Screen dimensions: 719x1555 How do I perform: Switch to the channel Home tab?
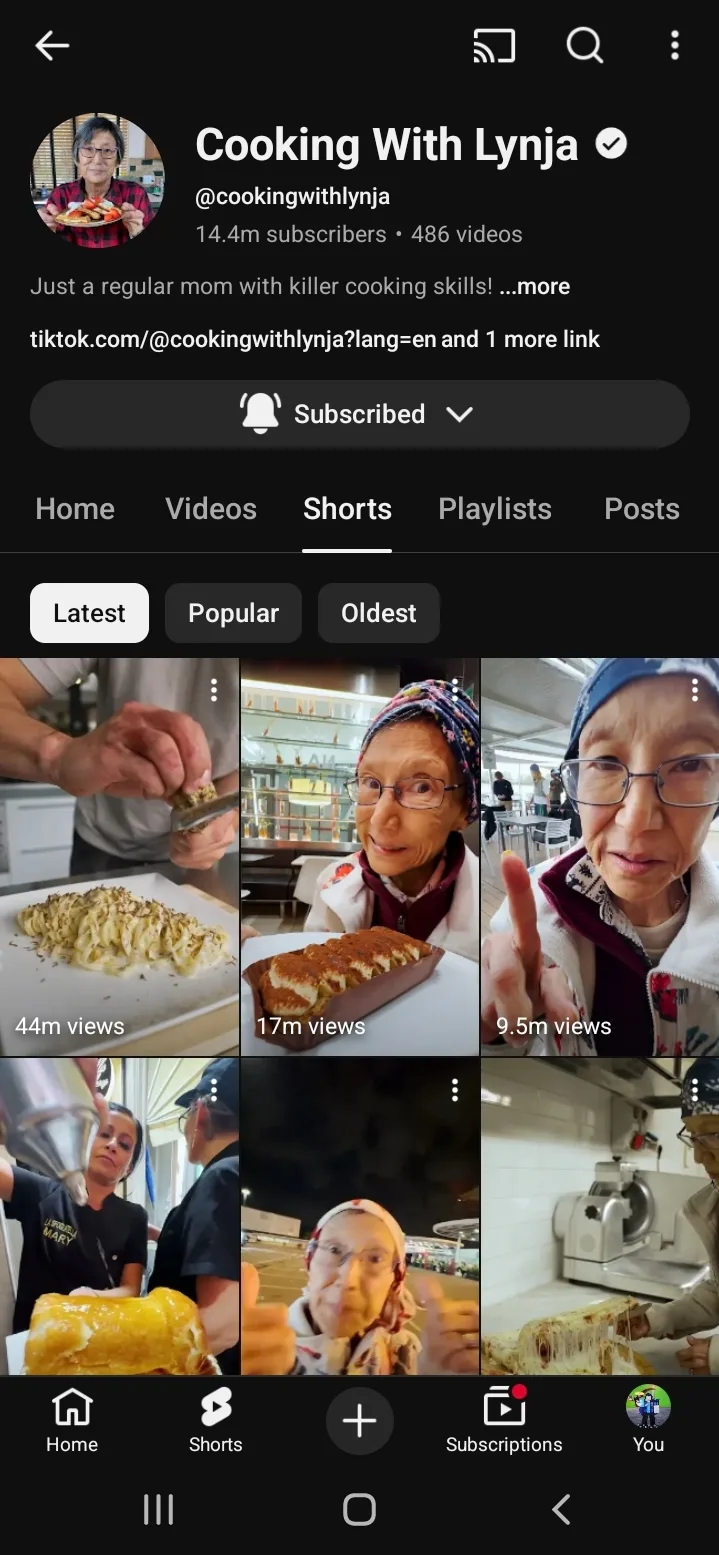[75, 509]
